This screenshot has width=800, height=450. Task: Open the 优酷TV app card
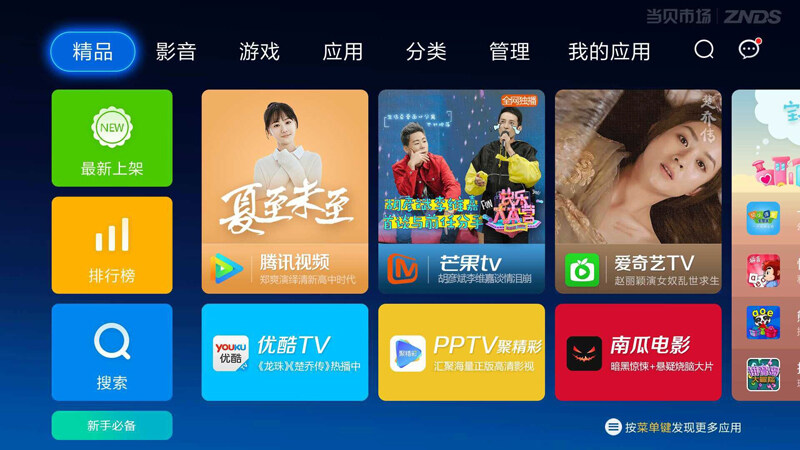(285, 352)
